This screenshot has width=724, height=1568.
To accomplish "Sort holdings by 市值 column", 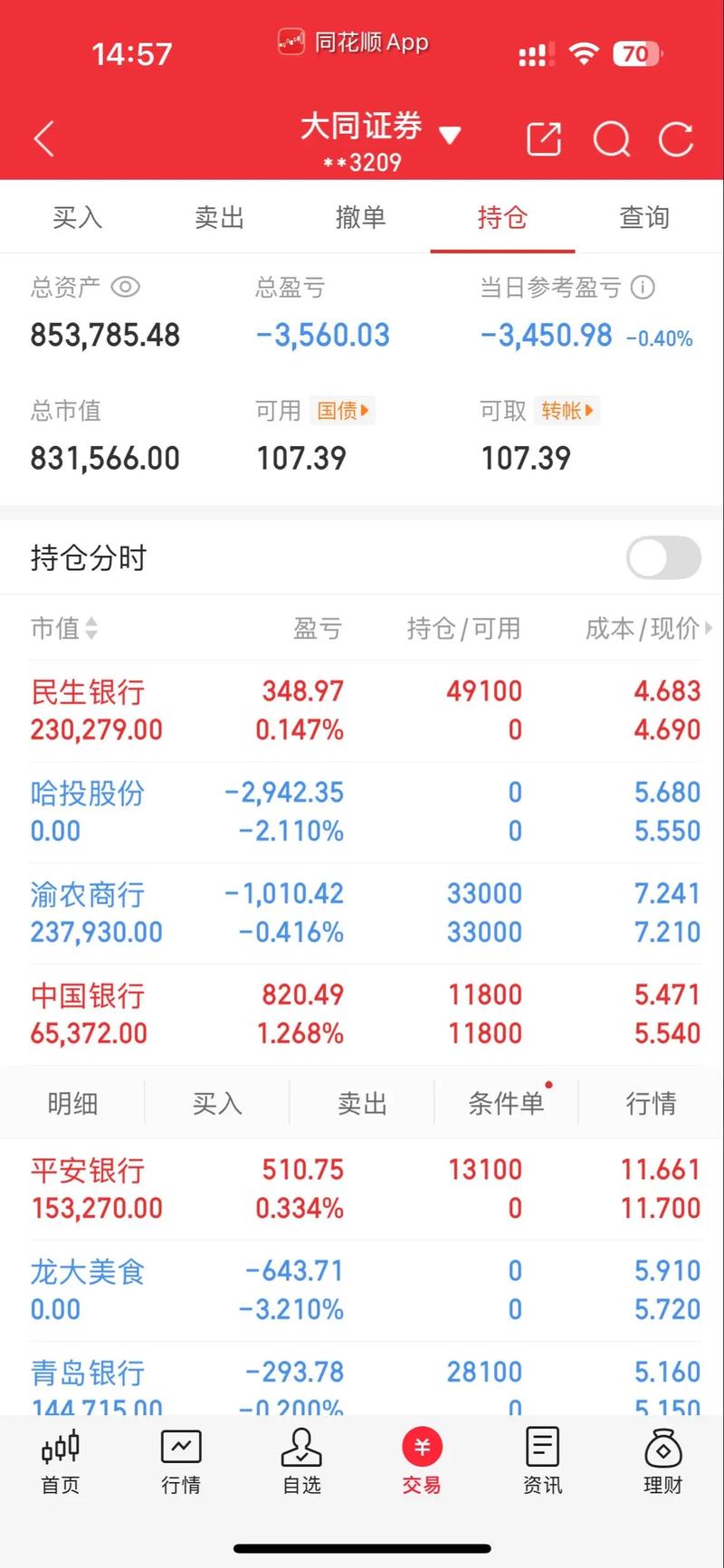I will pos(63,628).
